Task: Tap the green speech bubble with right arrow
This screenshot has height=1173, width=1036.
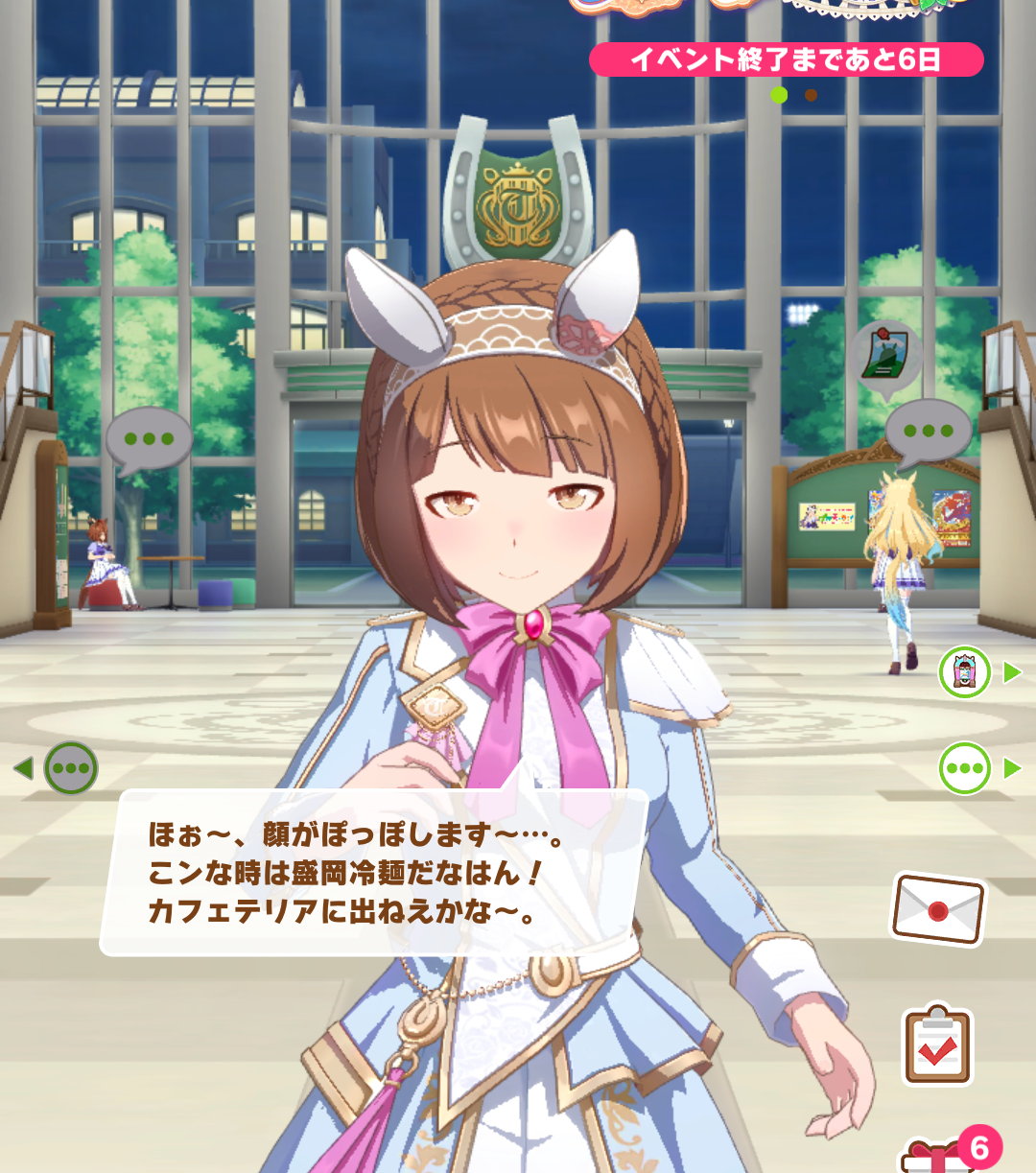Action: pos(964,768)
